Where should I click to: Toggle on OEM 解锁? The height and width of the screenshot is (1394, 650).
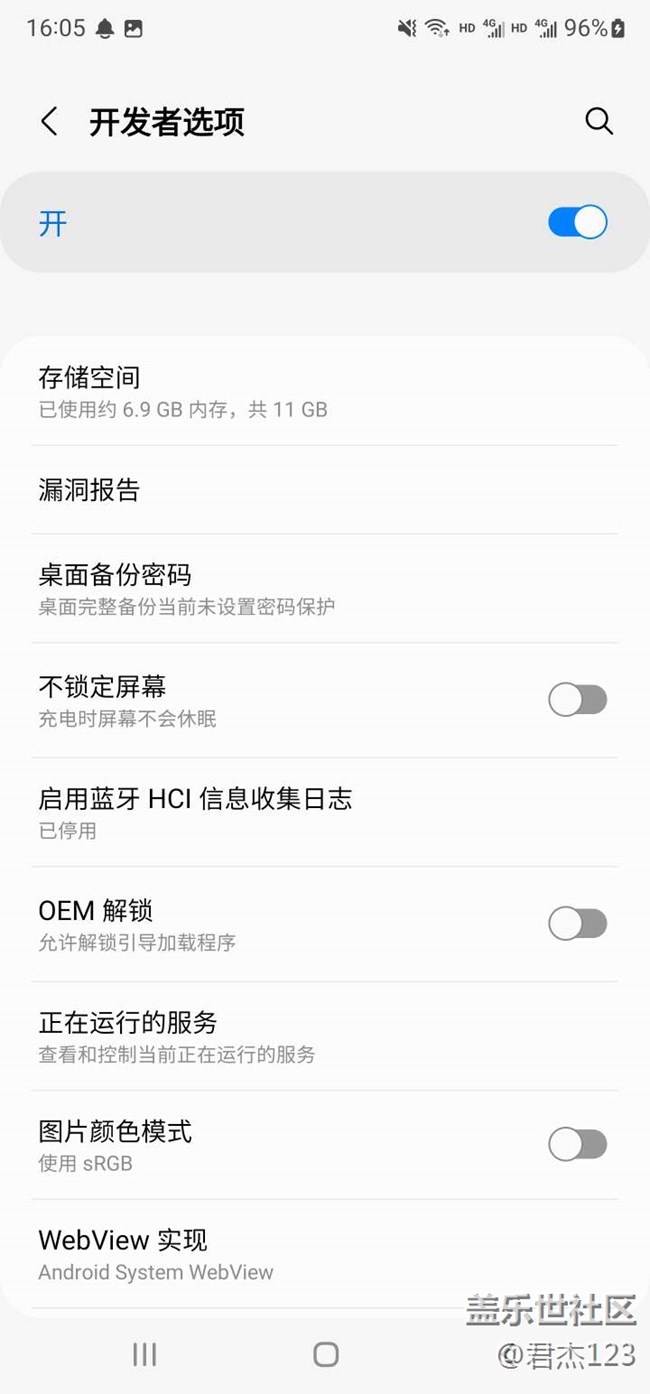[x=577, y=924]
